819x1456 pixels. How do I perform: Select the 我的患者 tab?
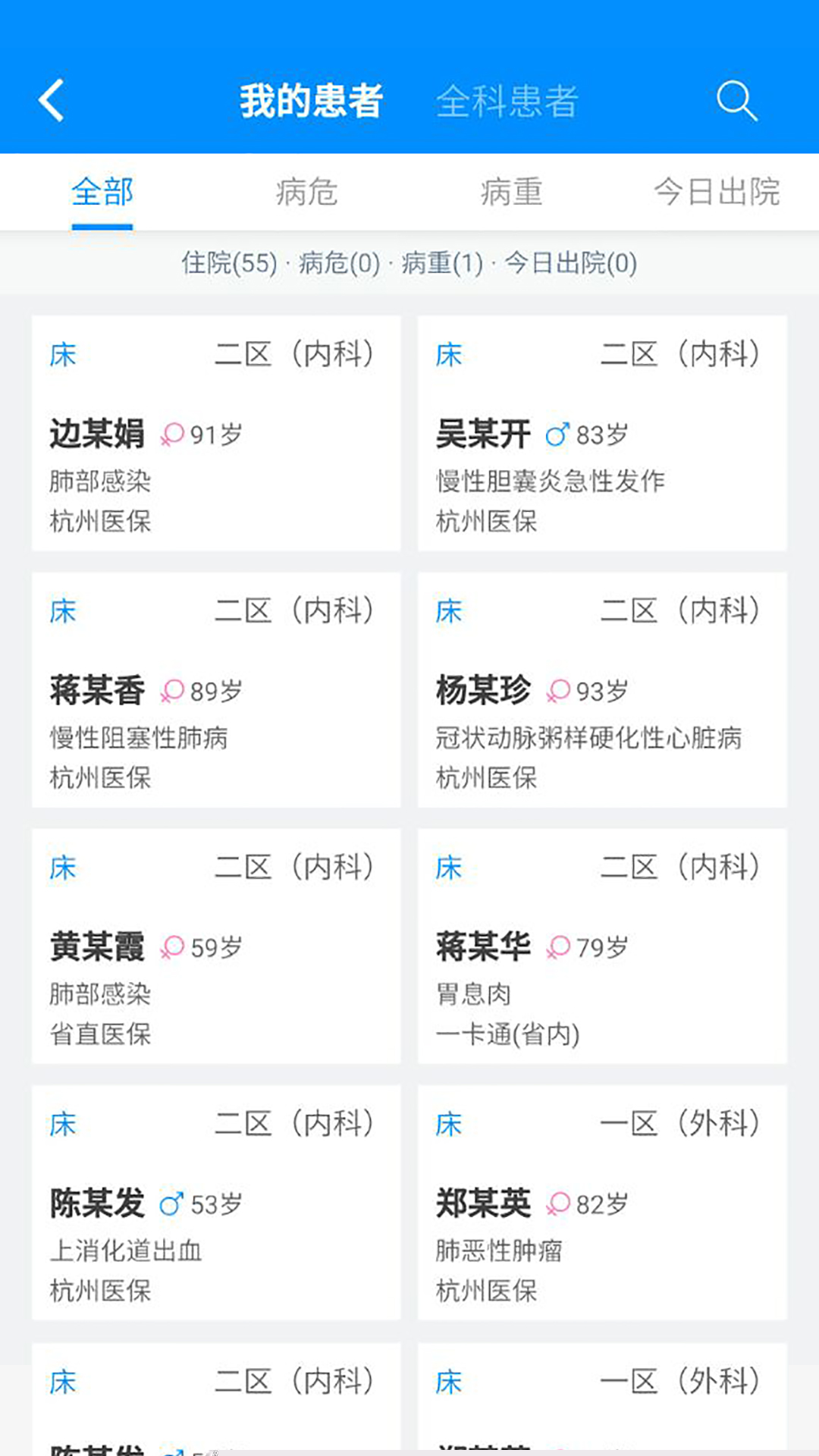(x=312, y=101)
